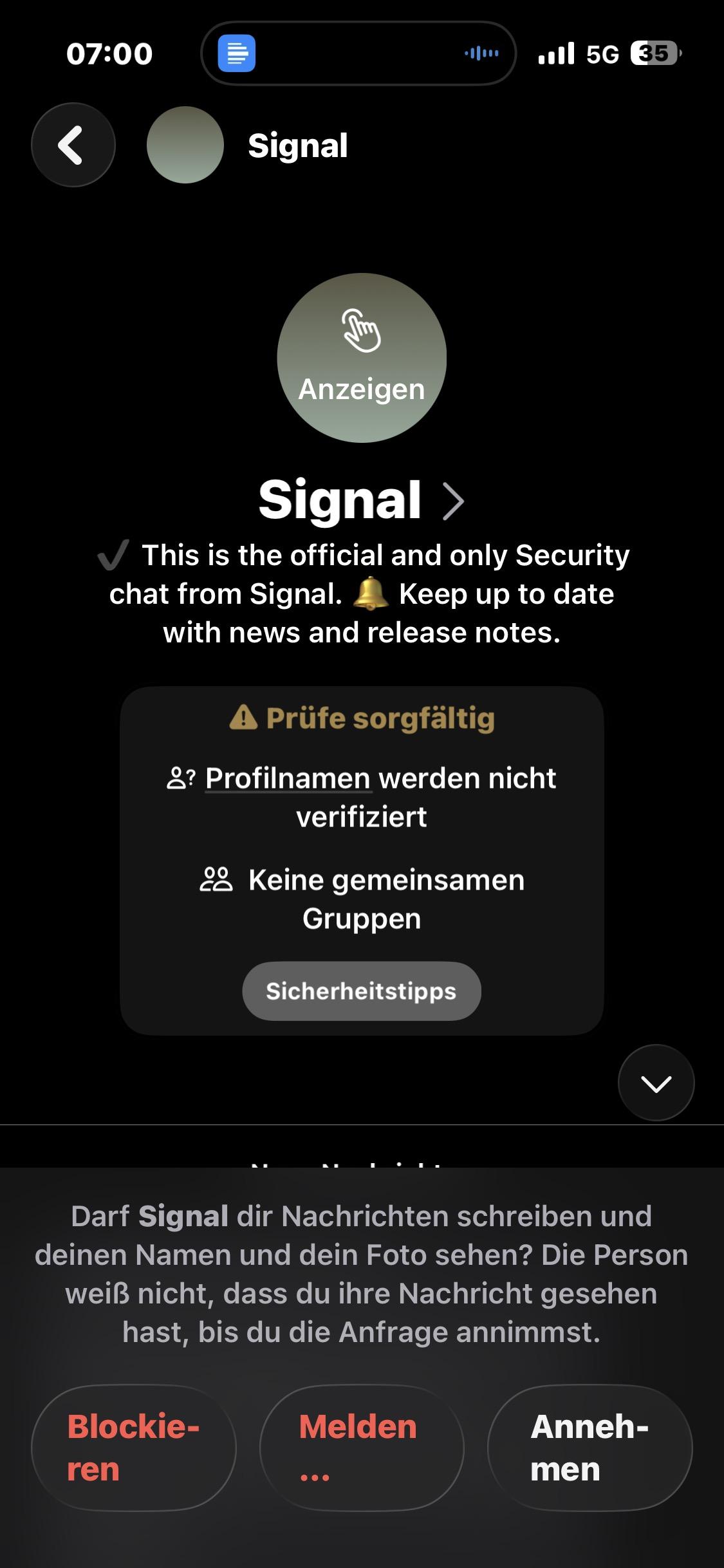
Task: Accept the message request with Annehmen
Action: [589, 1448]
